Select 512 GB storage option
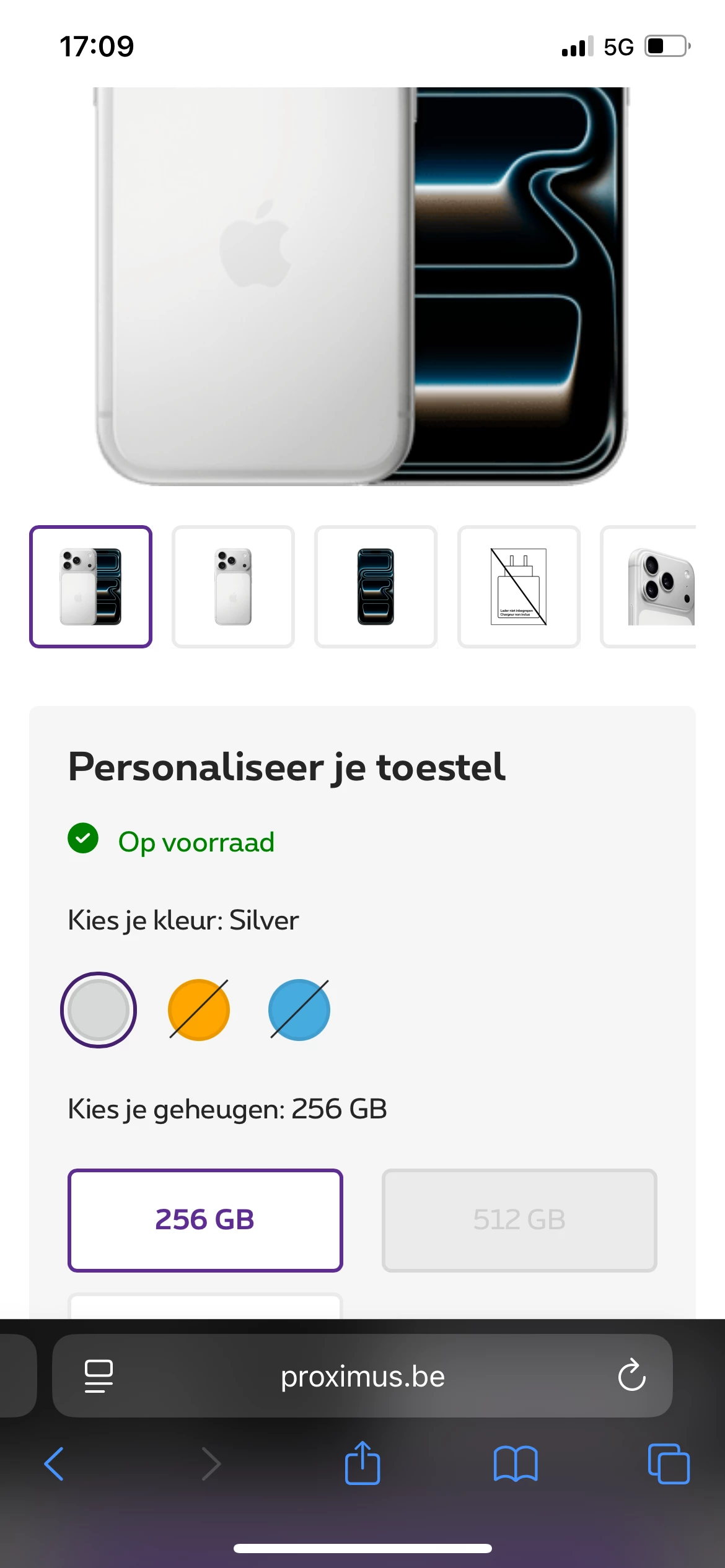Image resolution: width=725 pixels, height=1568 pixels. click(519, 1220)
